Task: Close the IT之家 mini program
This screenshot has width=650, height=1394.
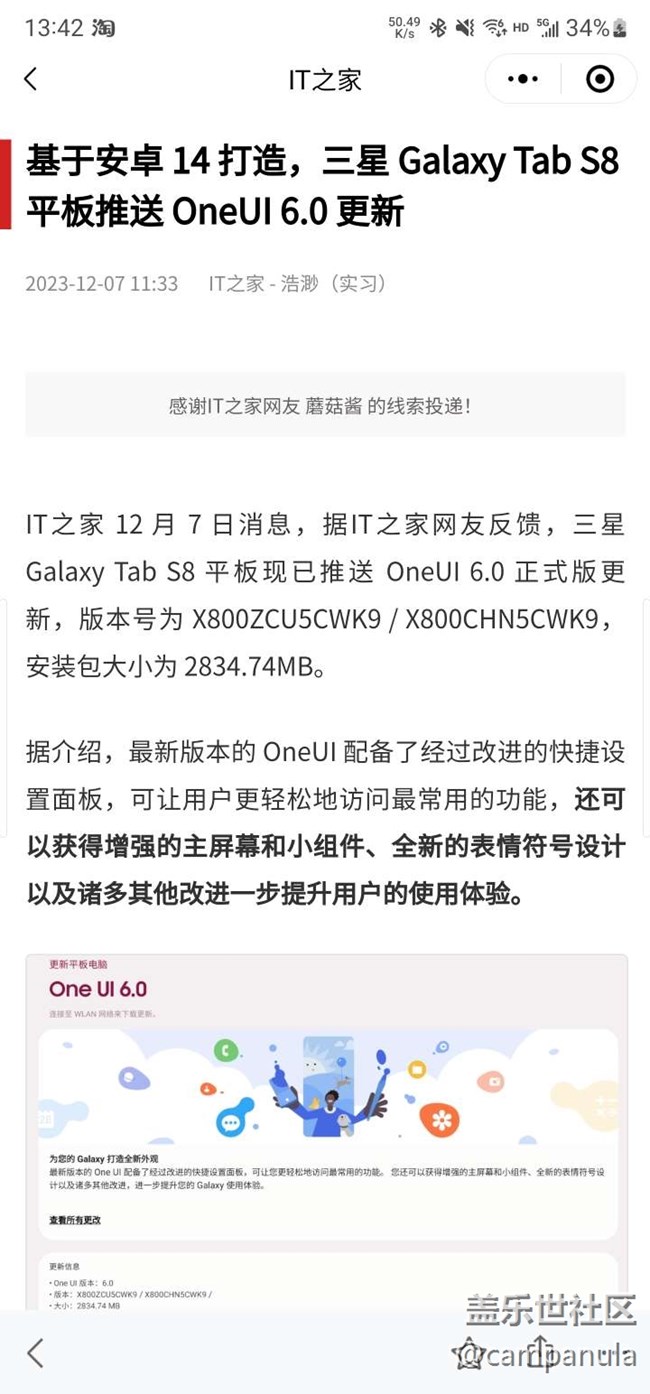Action: pos(599,80)
